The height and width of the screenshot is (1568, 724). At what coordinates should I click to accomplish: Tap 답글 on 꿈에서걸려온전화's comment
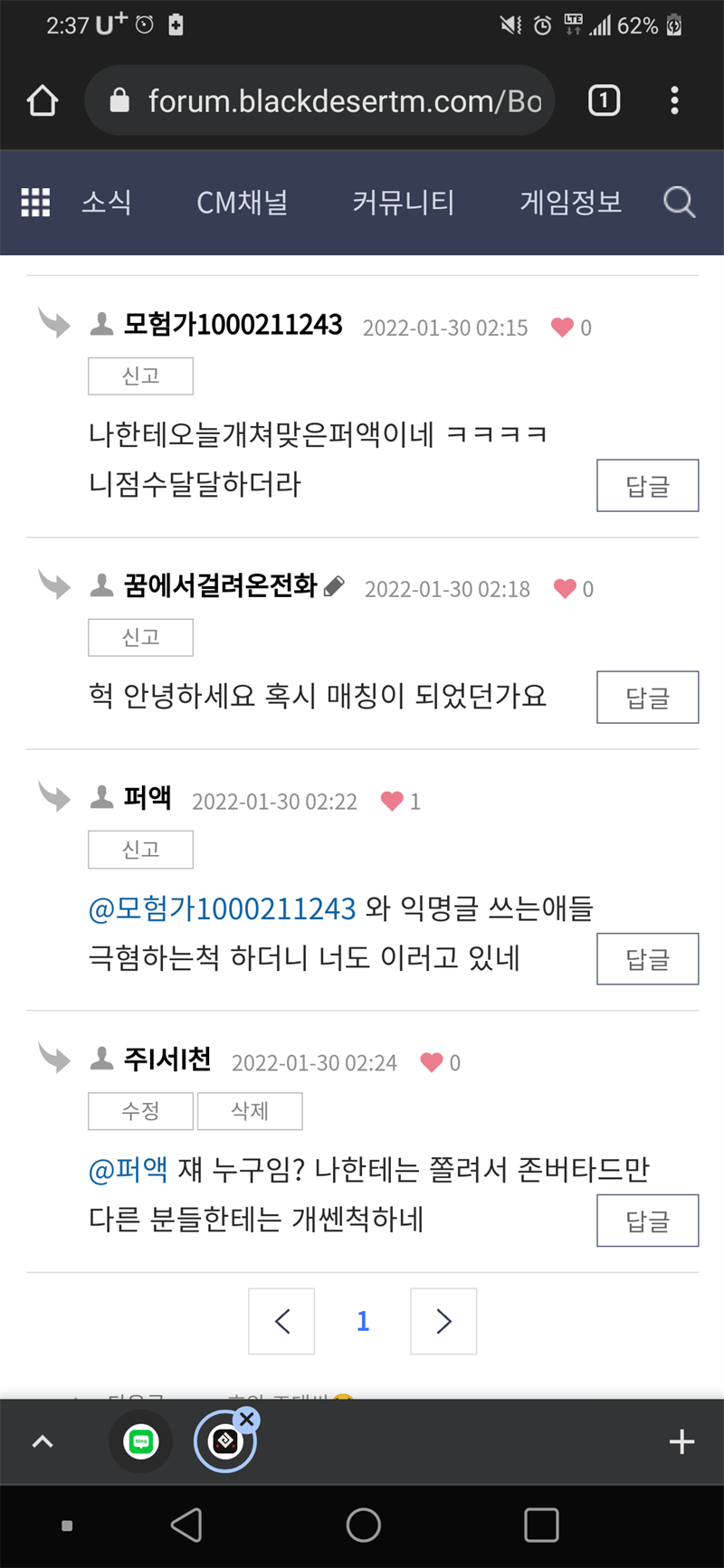(647, 698)
